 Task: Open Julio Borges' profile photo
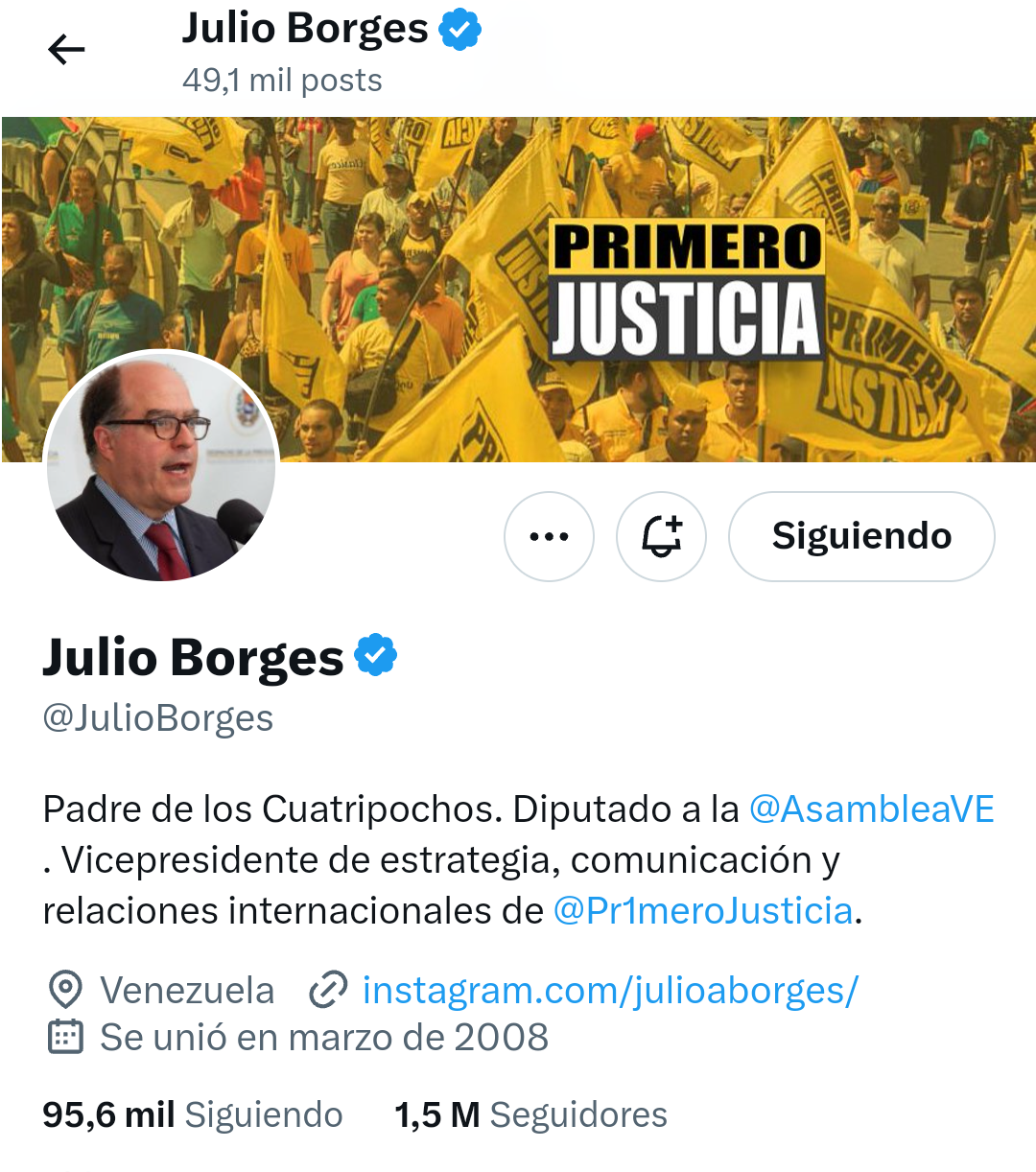pyautogui.click(x=161, y=466)
